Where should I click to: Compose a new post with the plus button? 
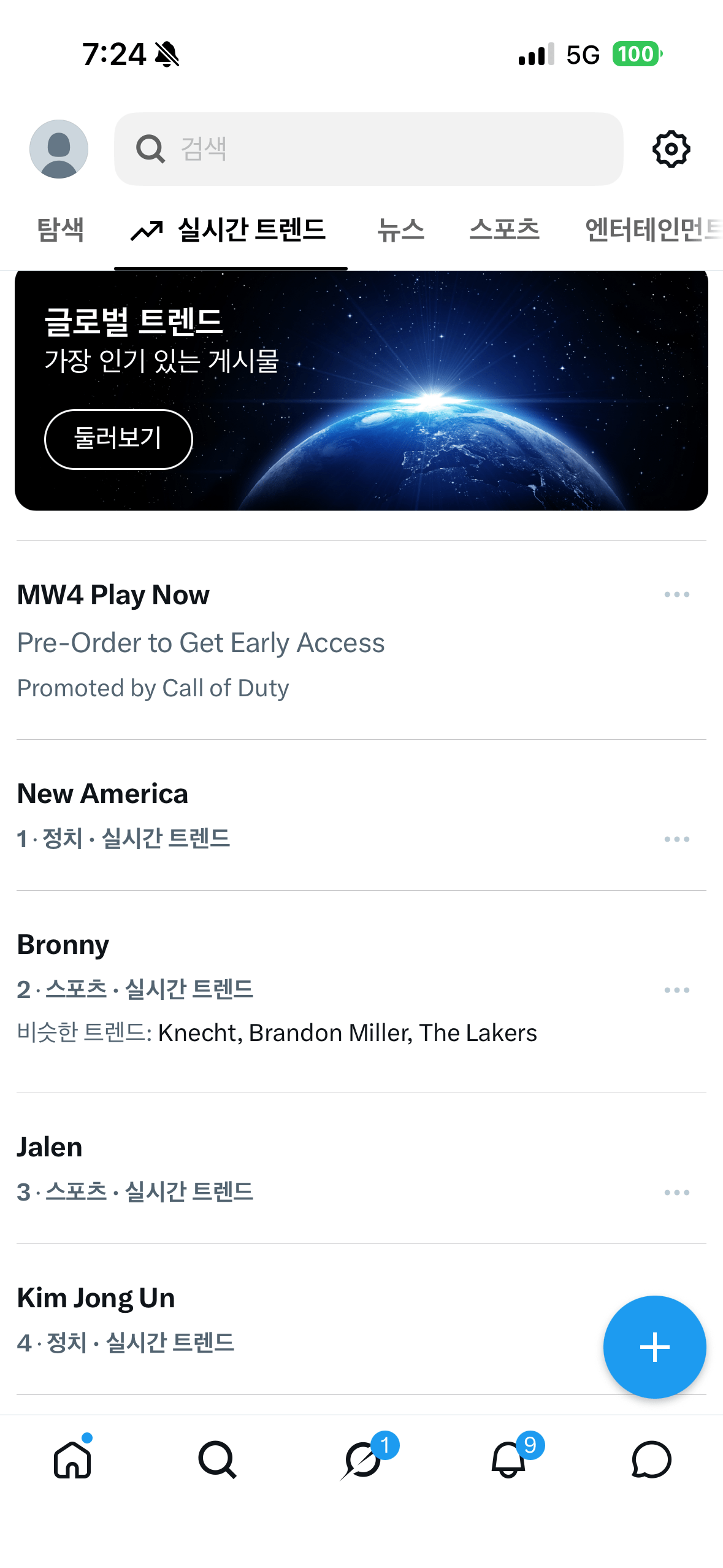(654, 1347)
